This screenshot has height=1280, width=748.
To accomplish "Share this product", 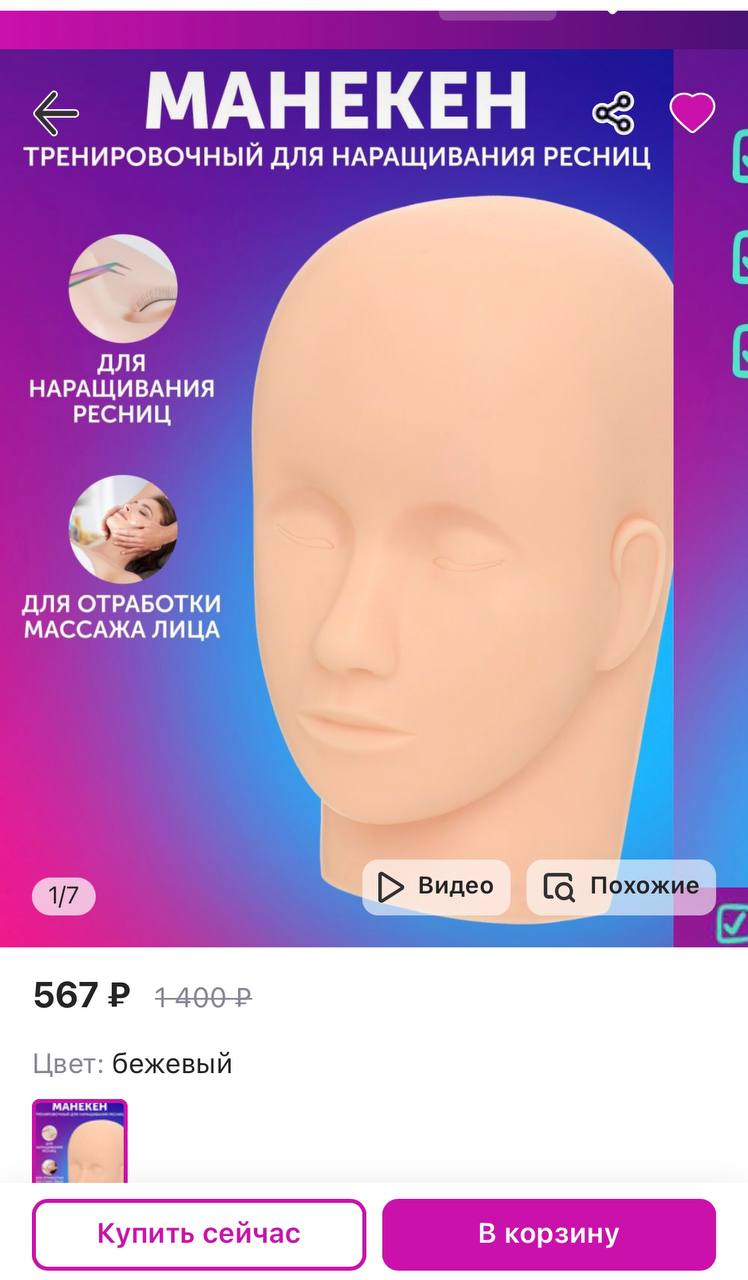I will [613, 113].
